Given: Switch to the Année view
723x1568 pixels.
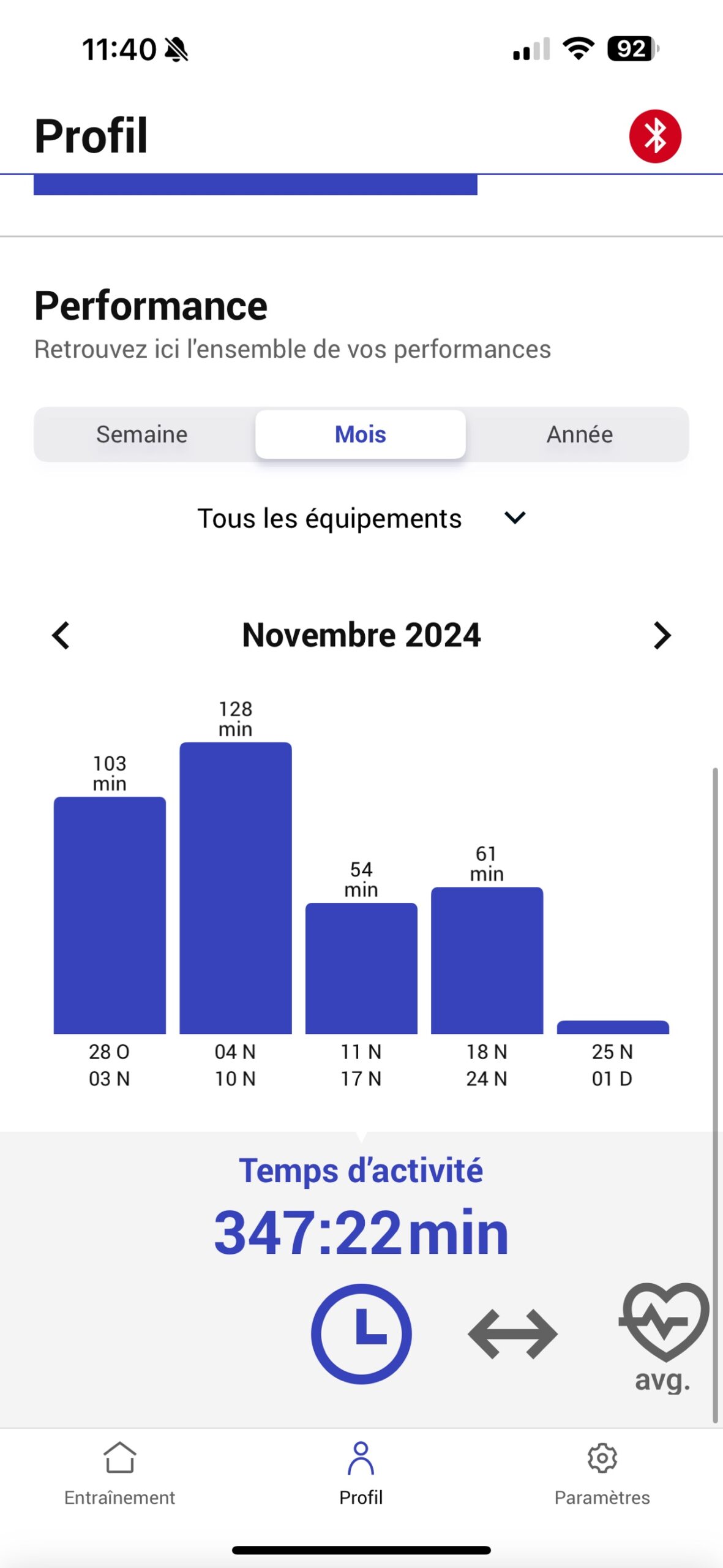Looking at the screenshot, I should click(x=579, y=434).
